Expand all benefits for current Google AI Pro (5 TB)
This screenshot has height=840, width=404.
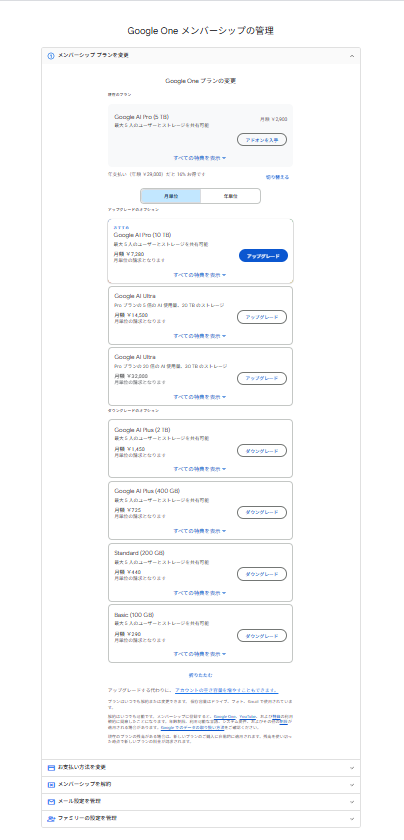click(x=200, y=158)
